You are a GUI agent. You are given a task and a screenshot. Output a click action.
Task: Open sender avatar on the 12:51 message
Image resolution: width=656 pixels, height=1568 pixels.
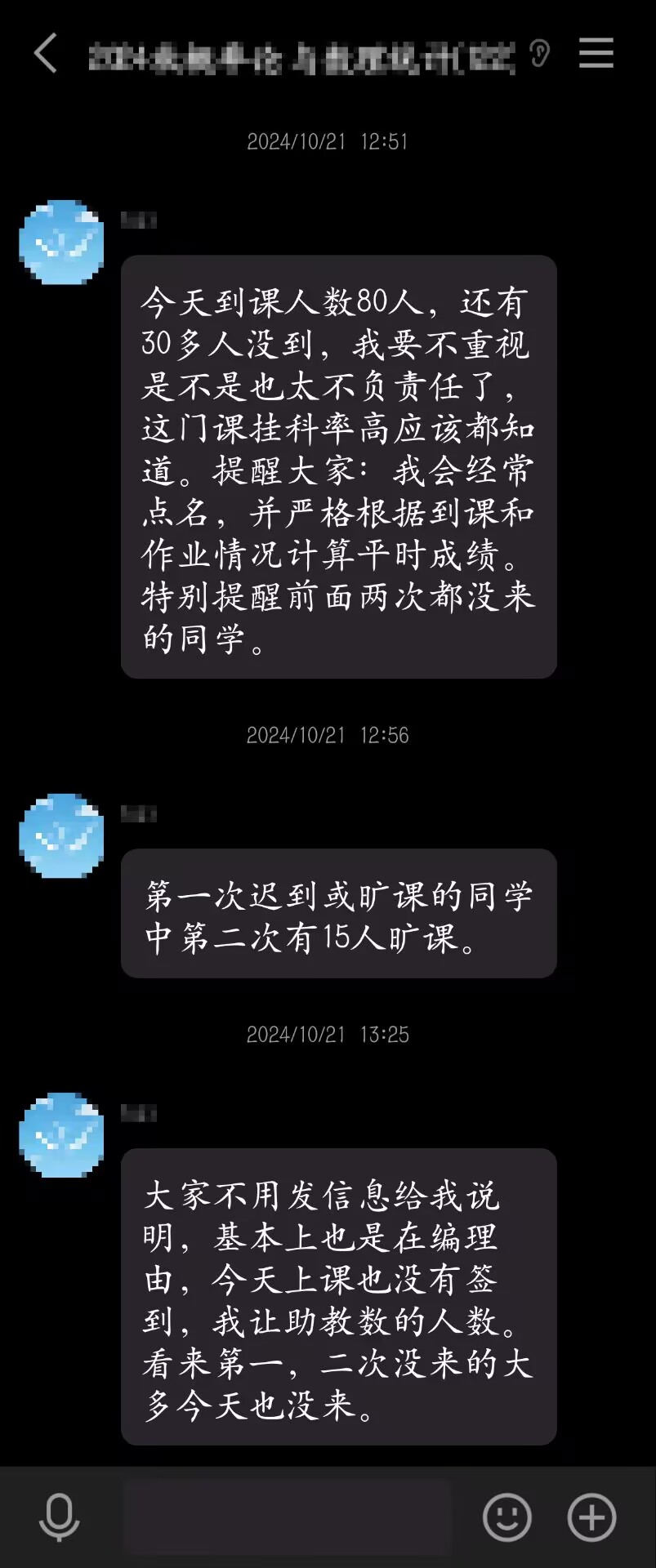[61, 243]
